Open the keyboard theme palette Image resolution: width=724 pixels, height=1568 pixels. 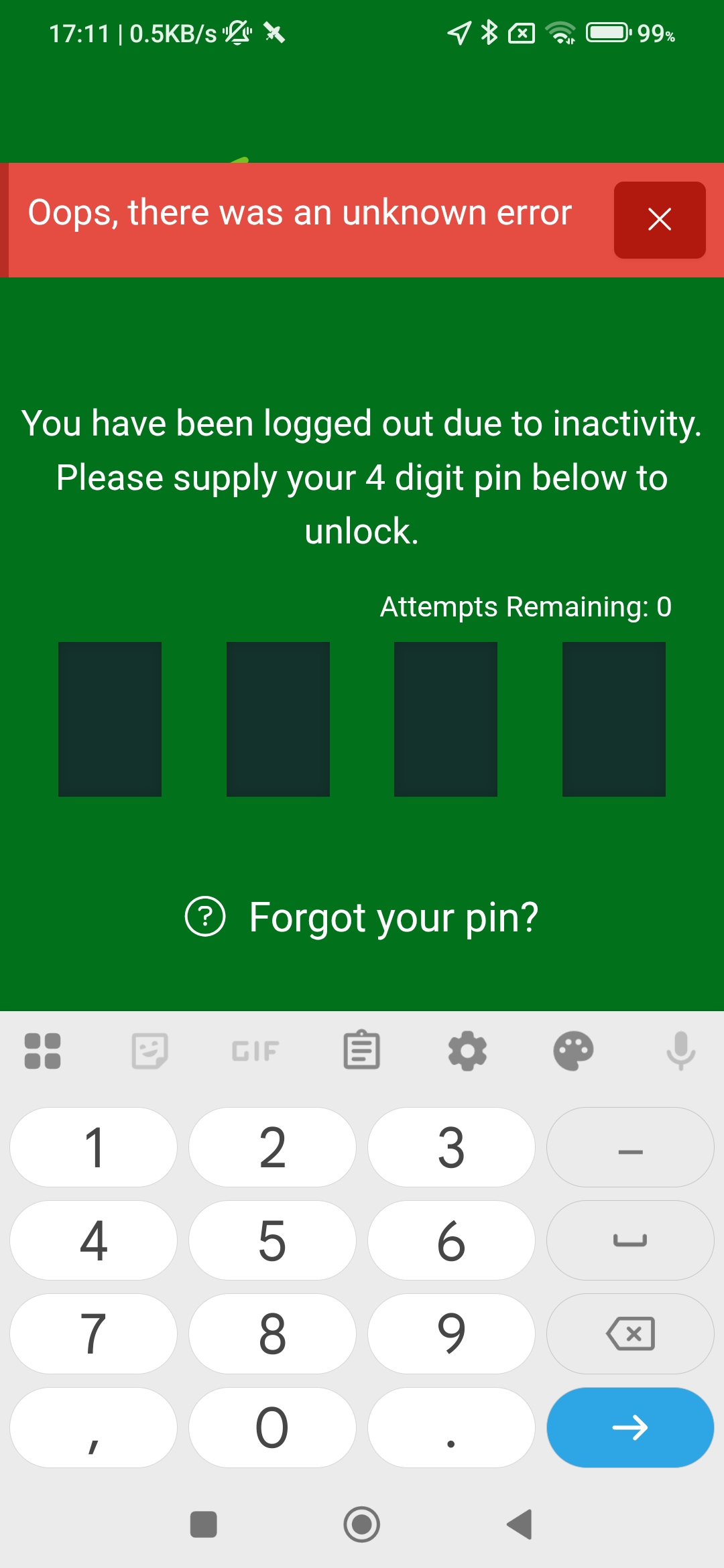click(x=573, y=1049)
